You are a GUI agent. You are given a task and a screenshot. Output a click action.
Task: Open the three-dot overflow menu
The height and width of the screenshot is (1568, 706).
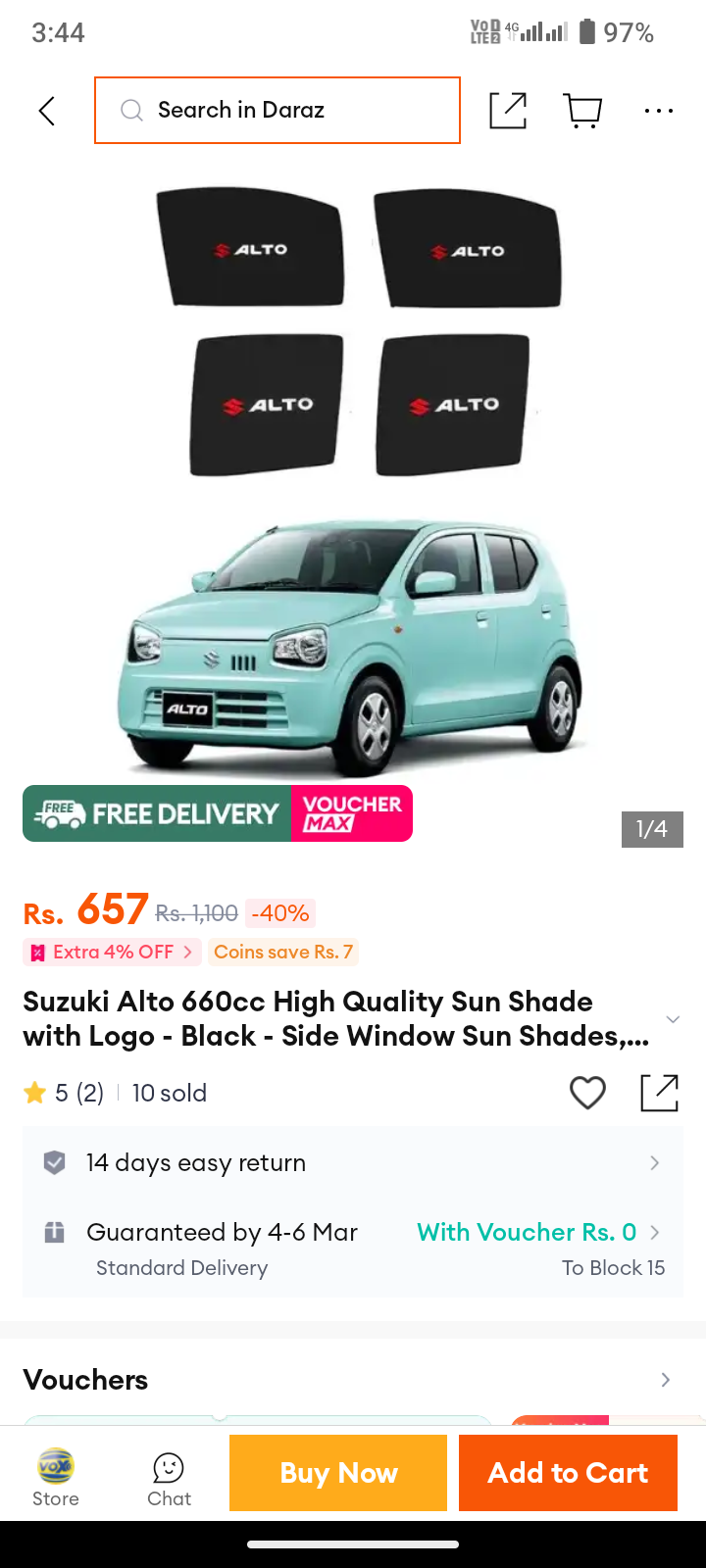point(658,111)
